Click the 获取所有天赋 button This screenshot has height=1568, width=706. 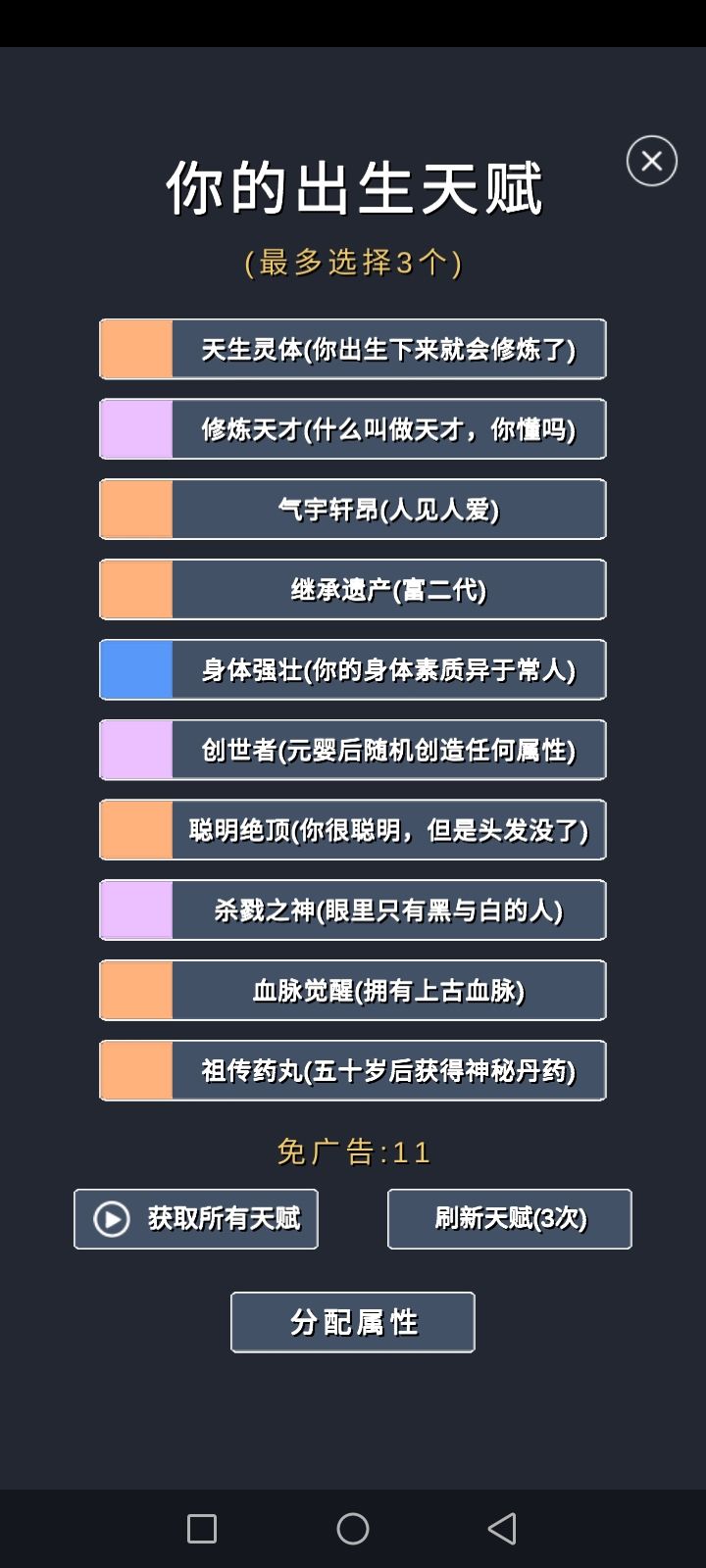pyautogui.click(x=195, y=1219)
